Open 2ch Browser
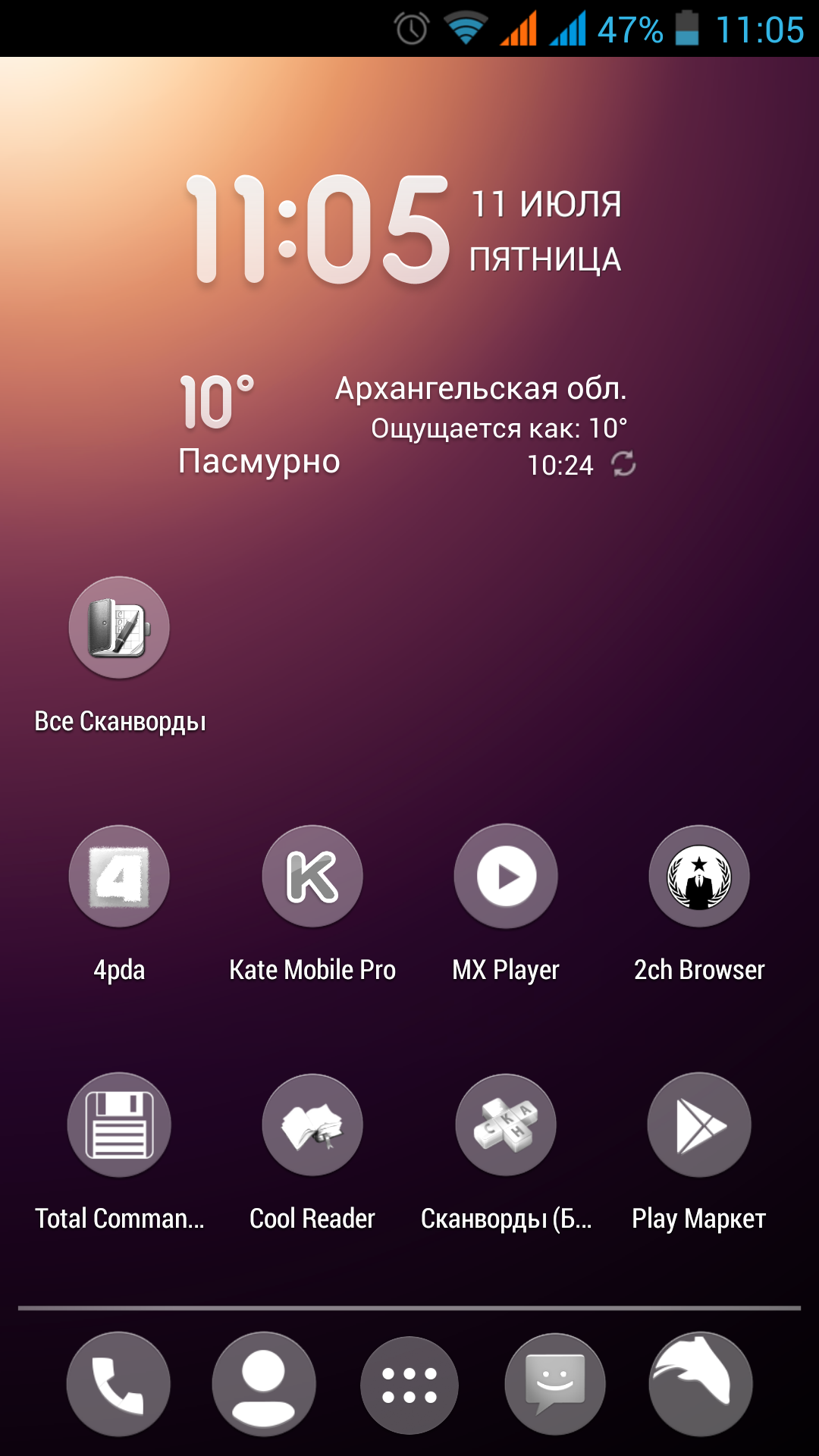The height and width of the screenshot is (1456, 819). (x=699, y=877)
